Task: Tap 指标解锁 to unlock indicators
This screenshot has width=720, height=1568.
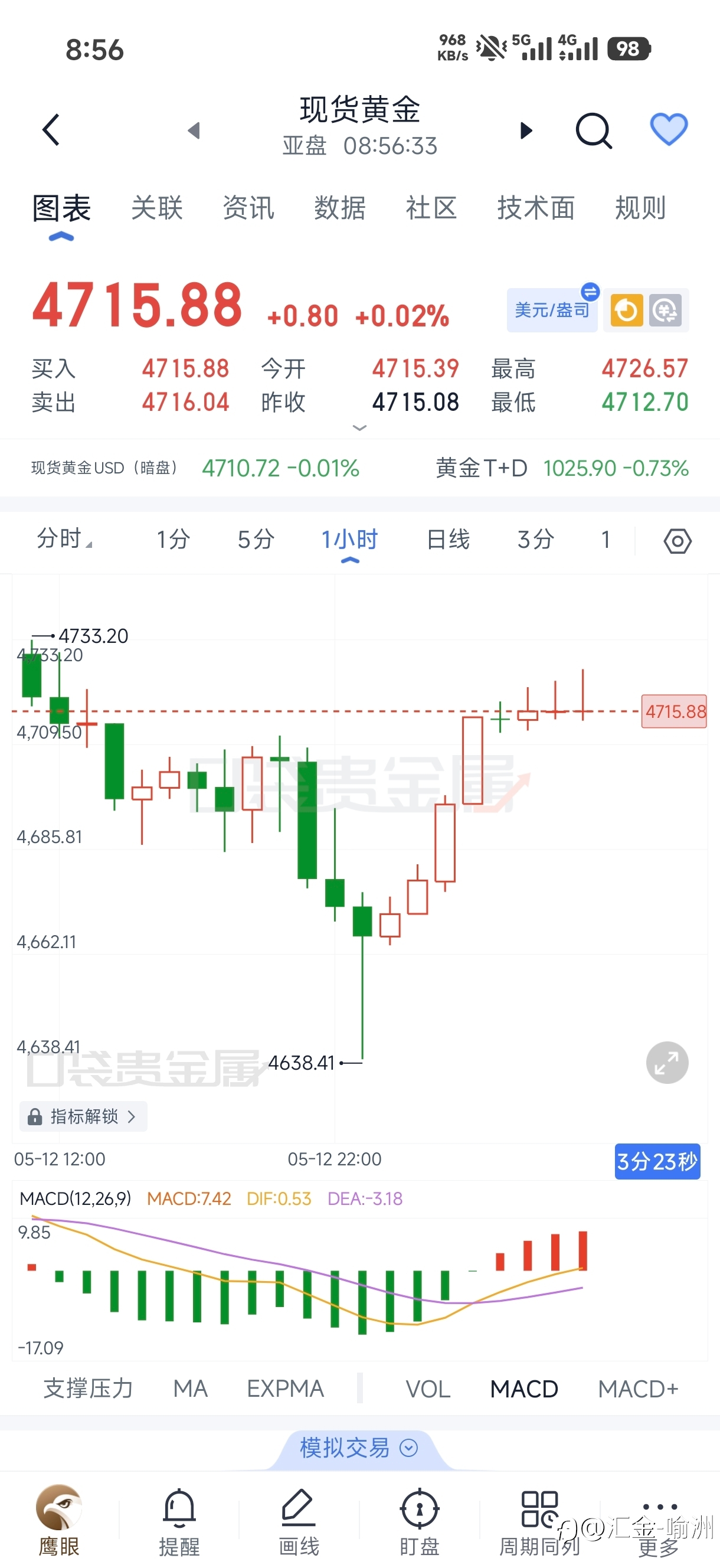Action: (x=83, y=1116)
